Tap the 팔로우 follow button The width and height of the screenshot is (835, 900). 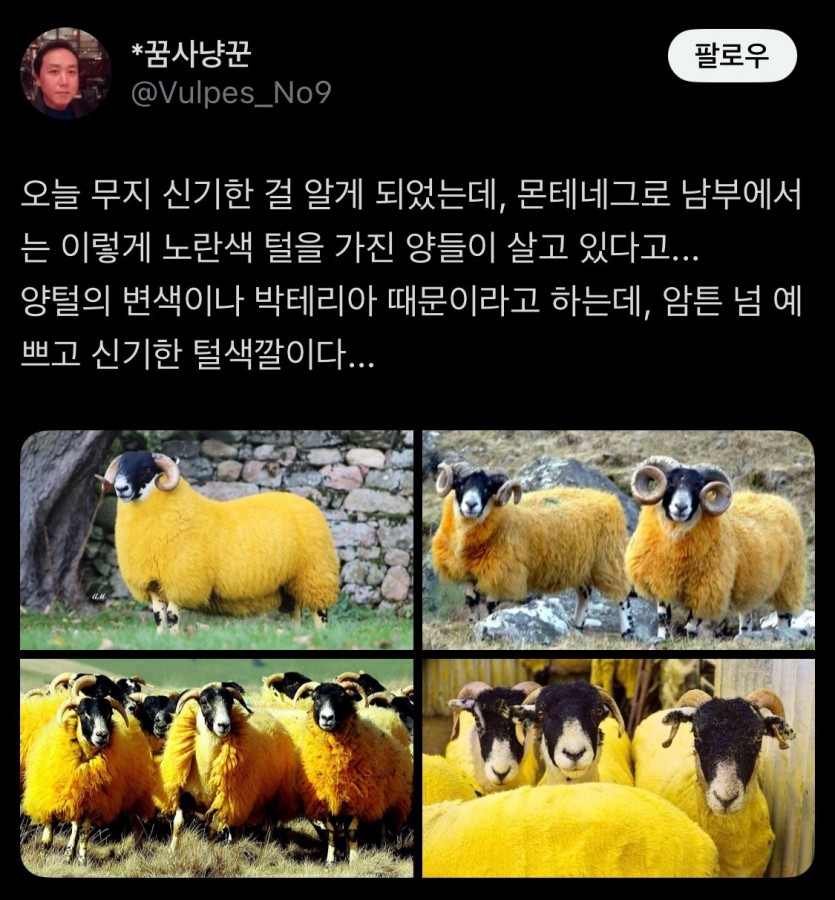coord(732,56)
